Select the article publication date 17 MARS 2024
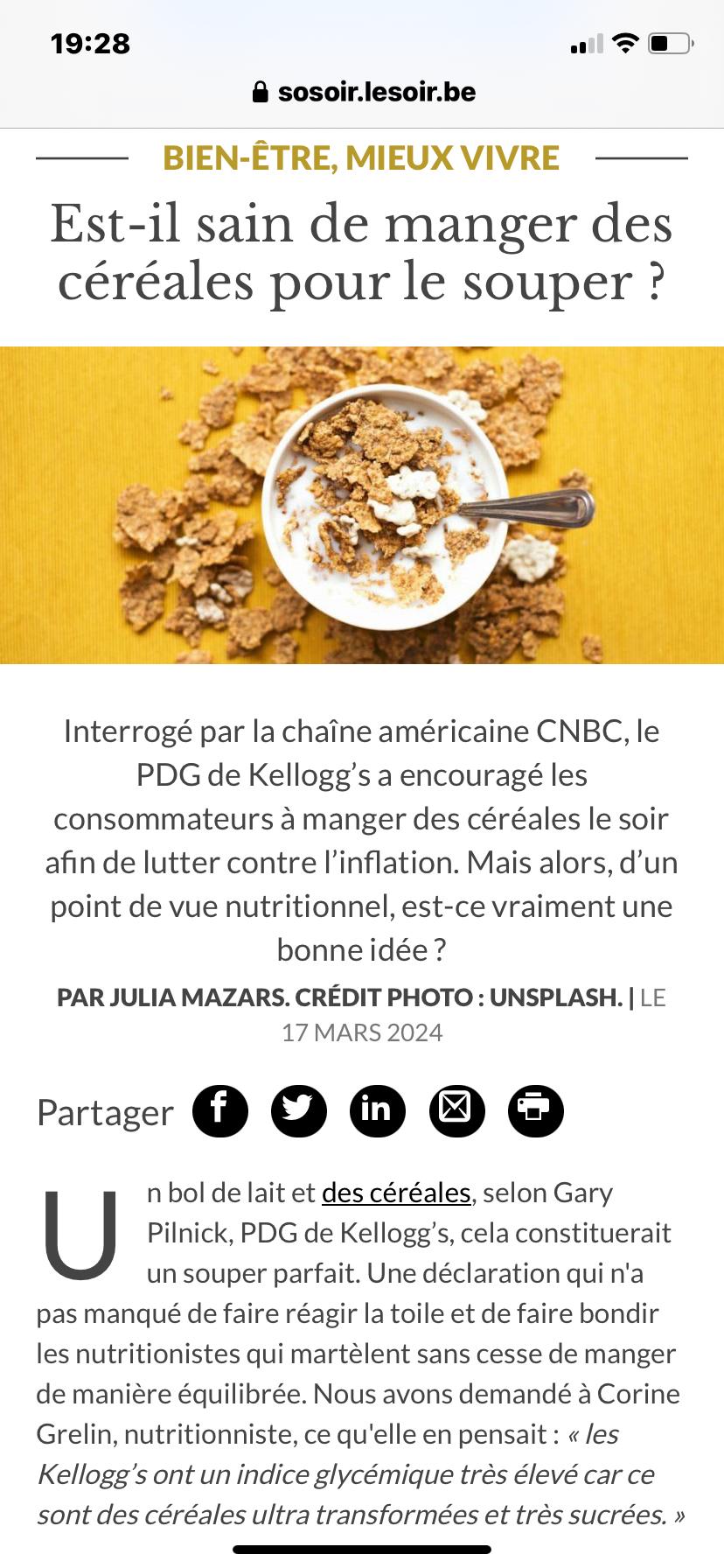Viewport: 724px width, 1568px height. pos(362,1034)
